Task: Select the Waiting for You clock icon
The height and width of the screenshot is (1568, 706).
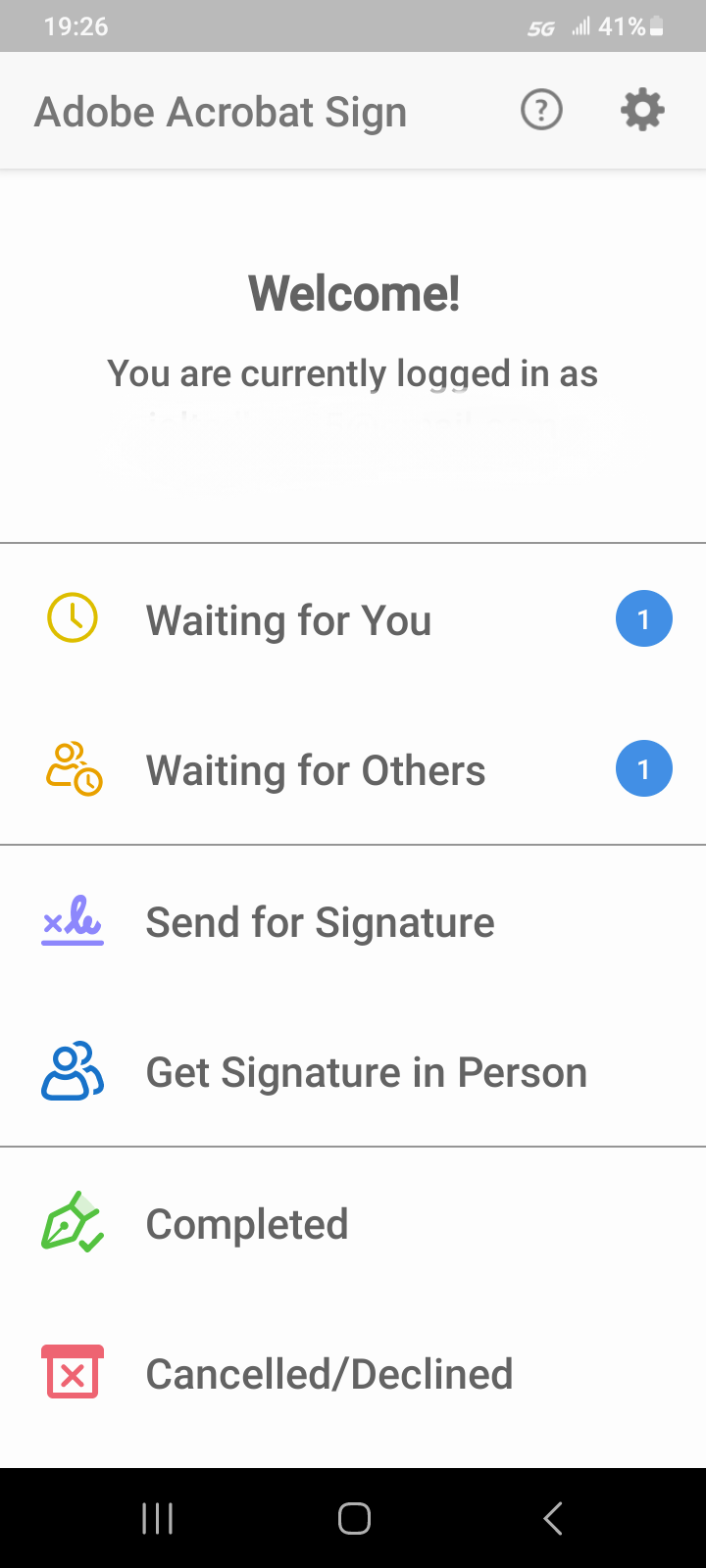Action: coord(72,617)
